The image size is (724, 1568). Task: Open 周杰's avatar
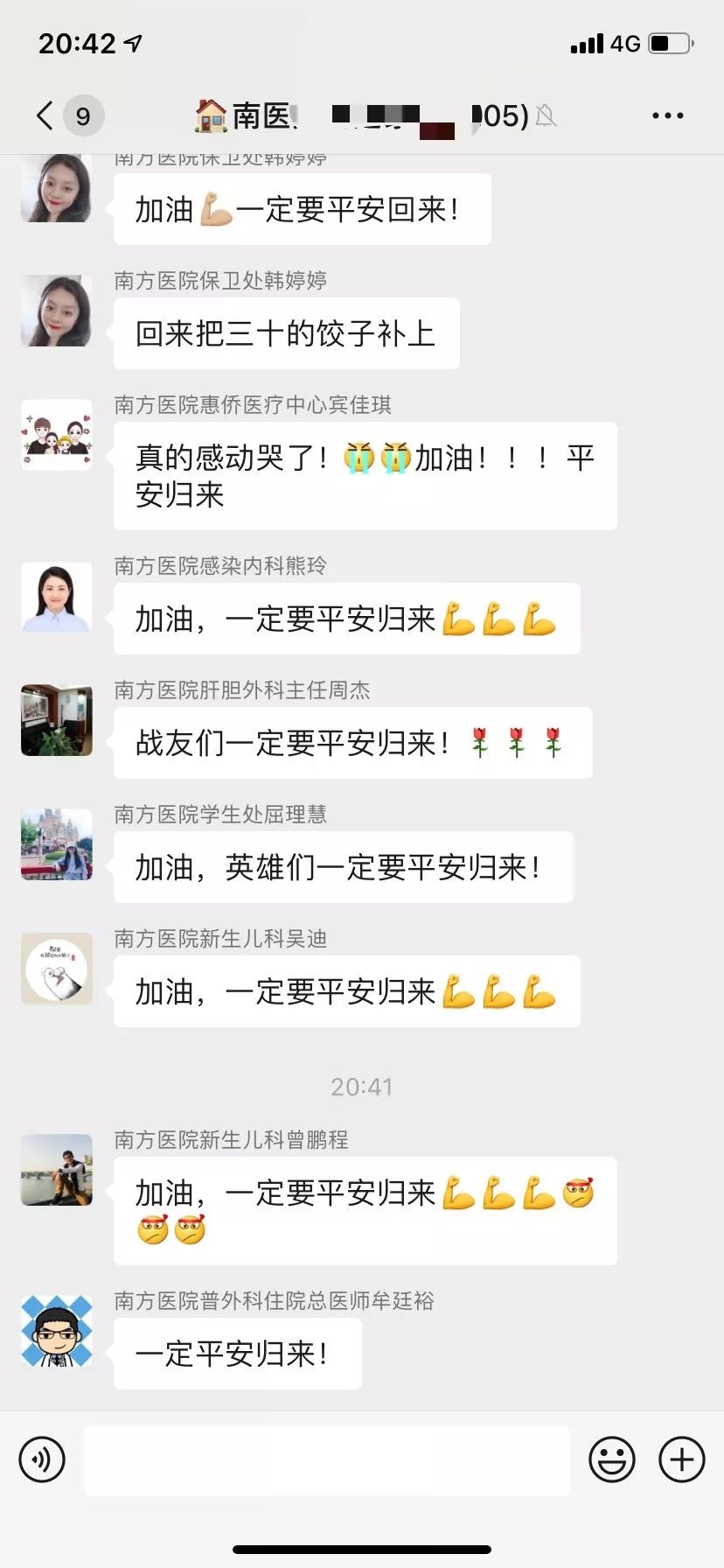(57, 721)
